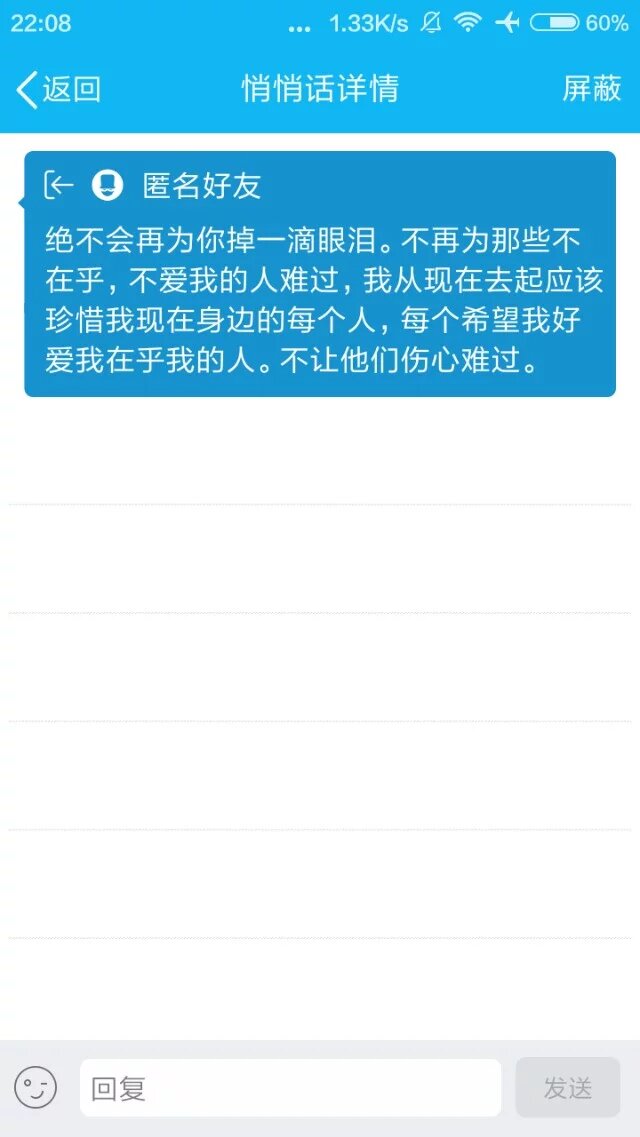Focus the 回复 reply field
Image resolution: width=640 pixels, height=1137 pixels.
click(290, 1088)
